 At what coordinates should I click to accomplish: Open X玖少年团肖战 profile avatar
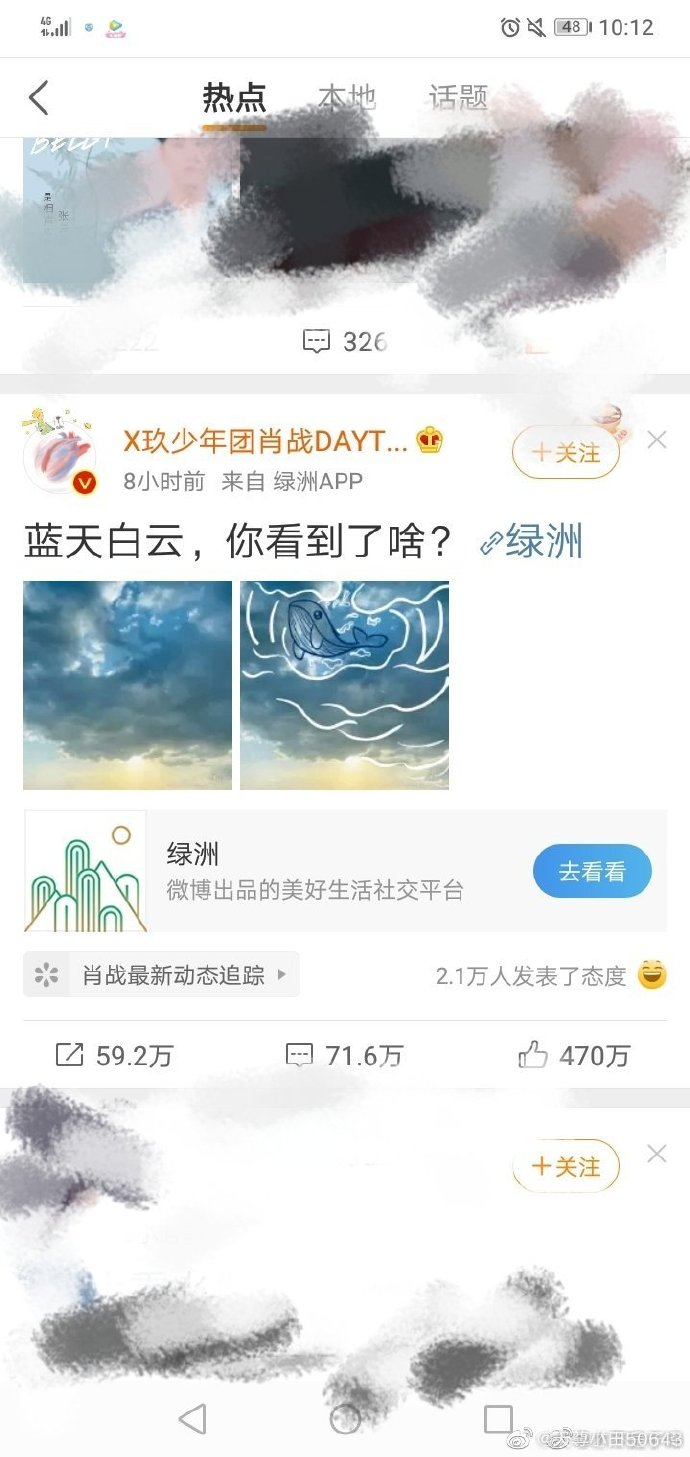(x=60, y=450)
